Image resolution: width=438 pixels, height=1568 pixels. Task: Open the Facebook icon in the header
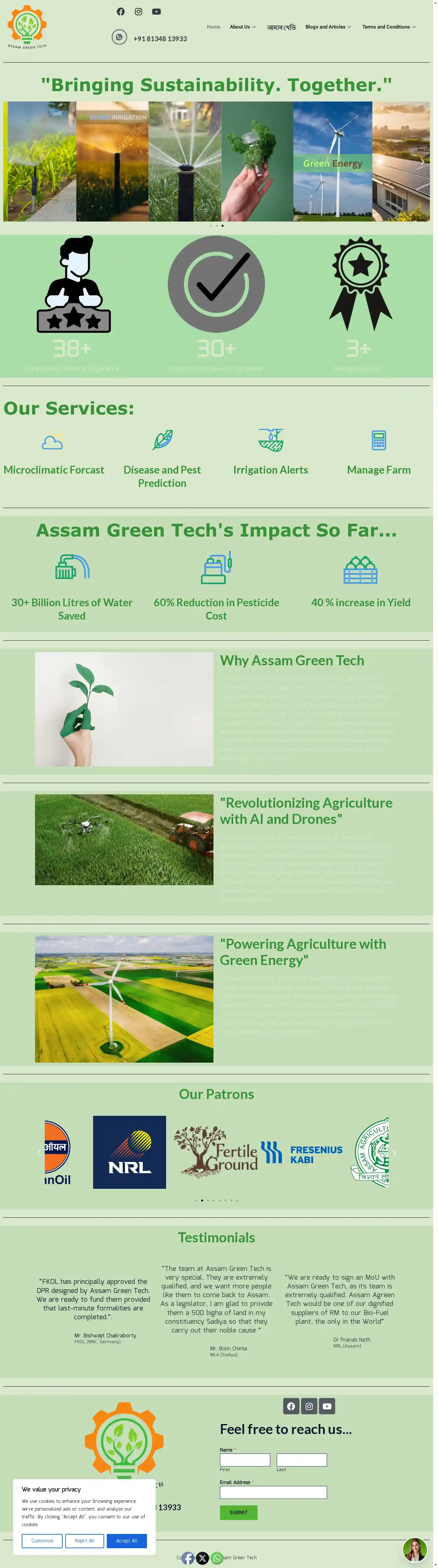point(121,12)
